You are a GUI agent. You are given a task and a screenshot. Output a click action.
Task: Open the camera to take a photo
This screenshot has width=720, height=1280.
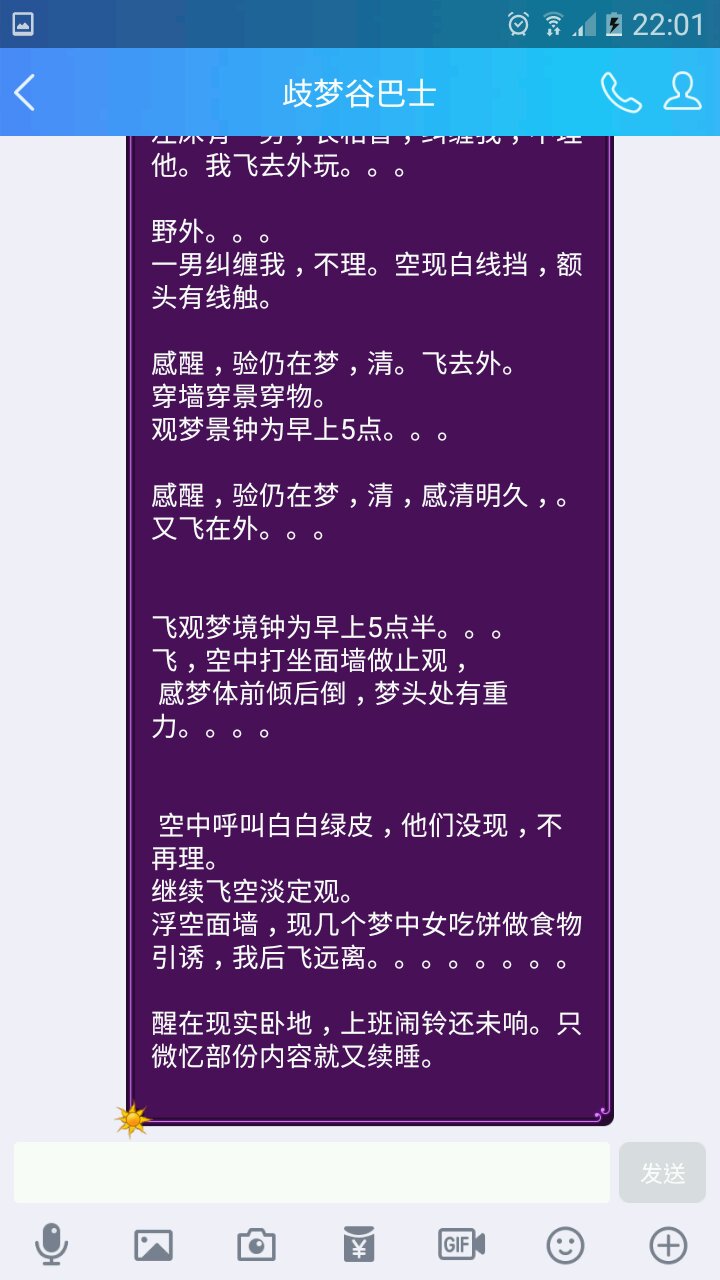(x=256, y=1245)
